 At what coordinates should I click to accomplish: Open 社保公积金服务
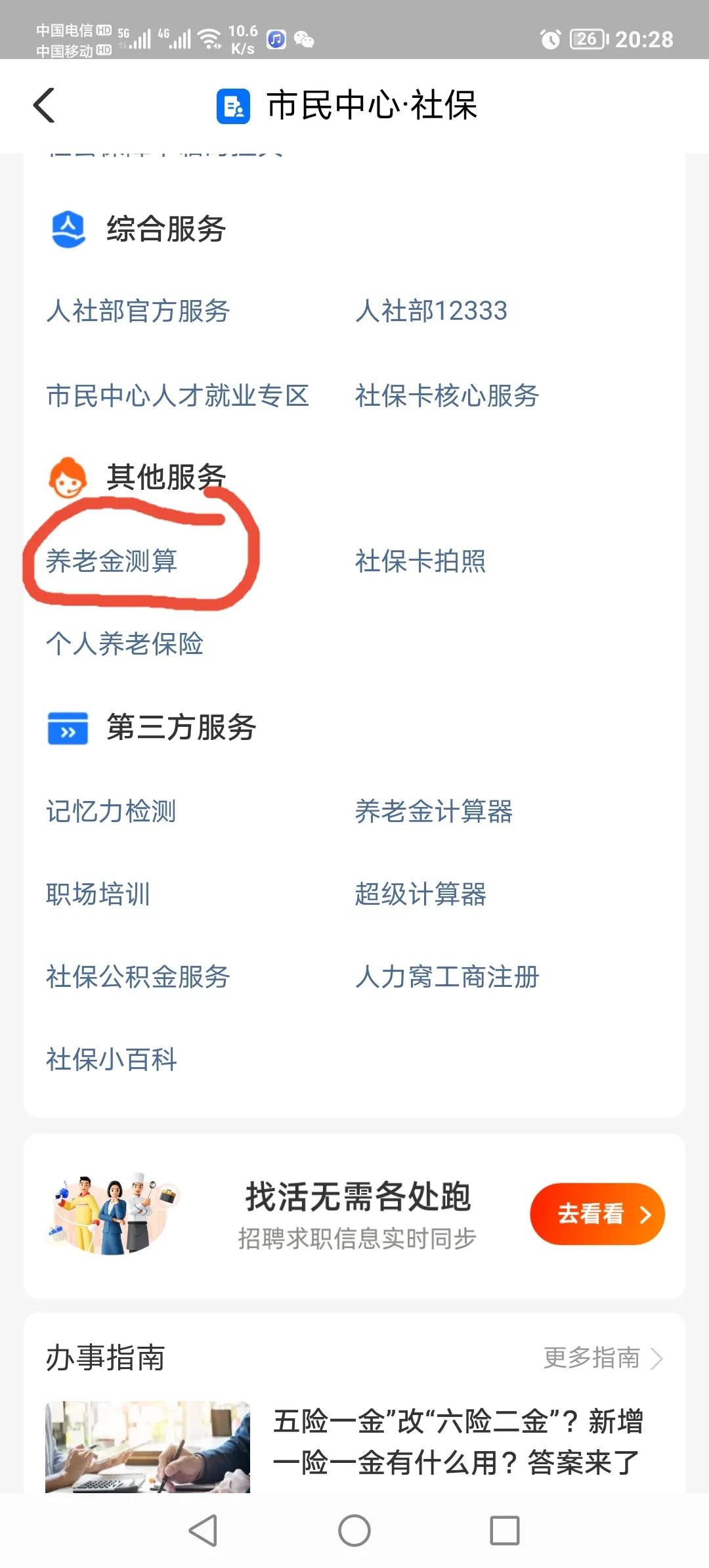(138, 976)
